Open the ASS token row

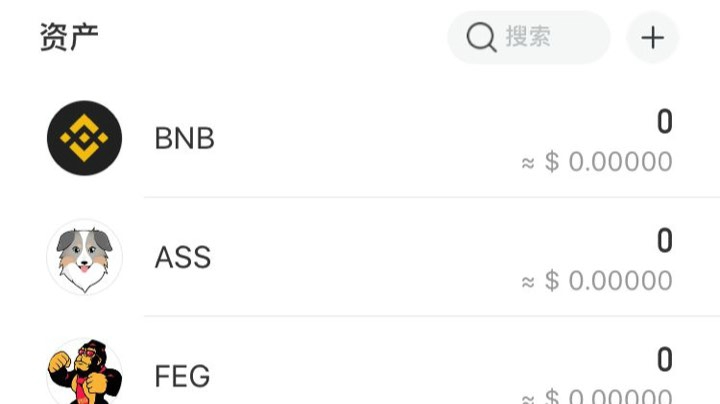tap(360, 258)
